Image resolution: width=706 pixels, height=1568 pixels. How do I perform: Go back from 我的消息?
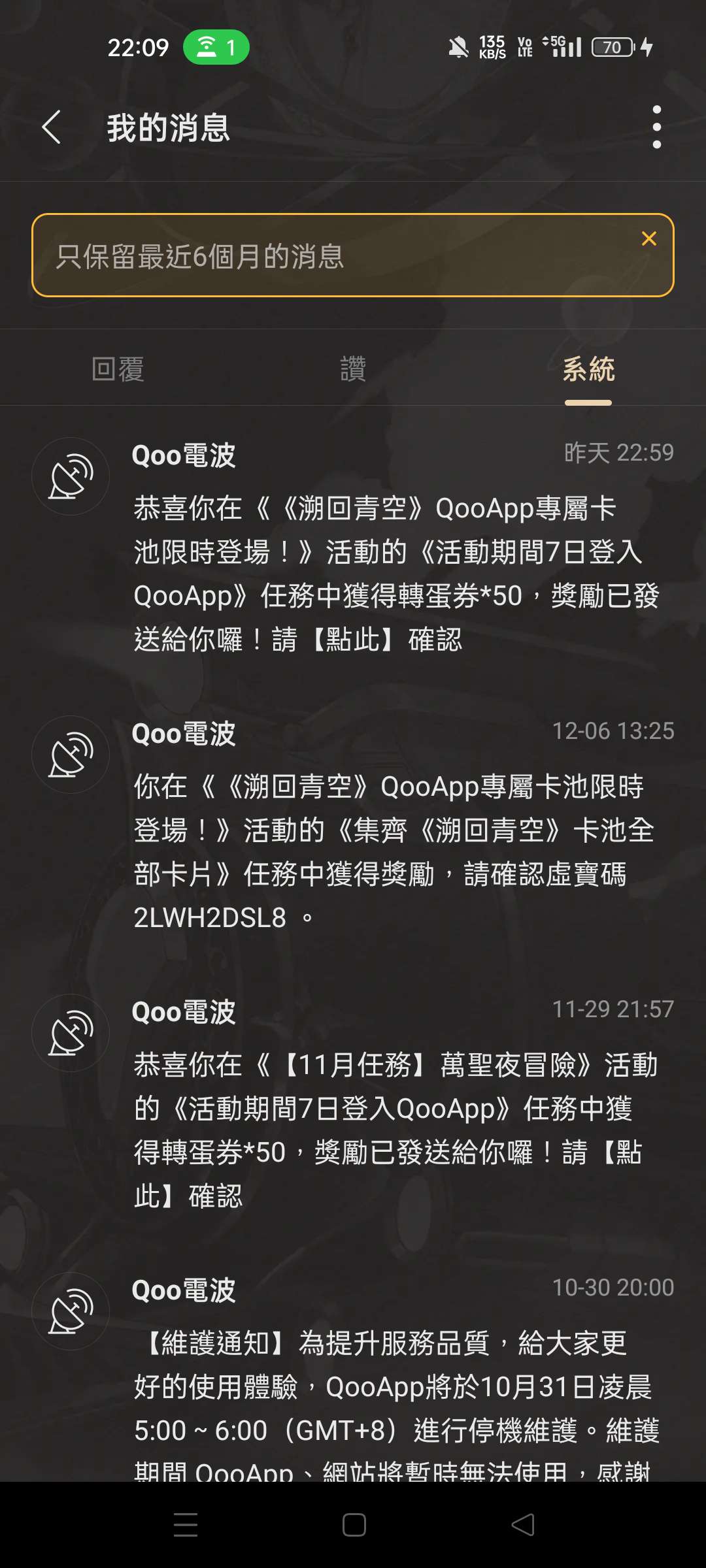coord(52,127)
